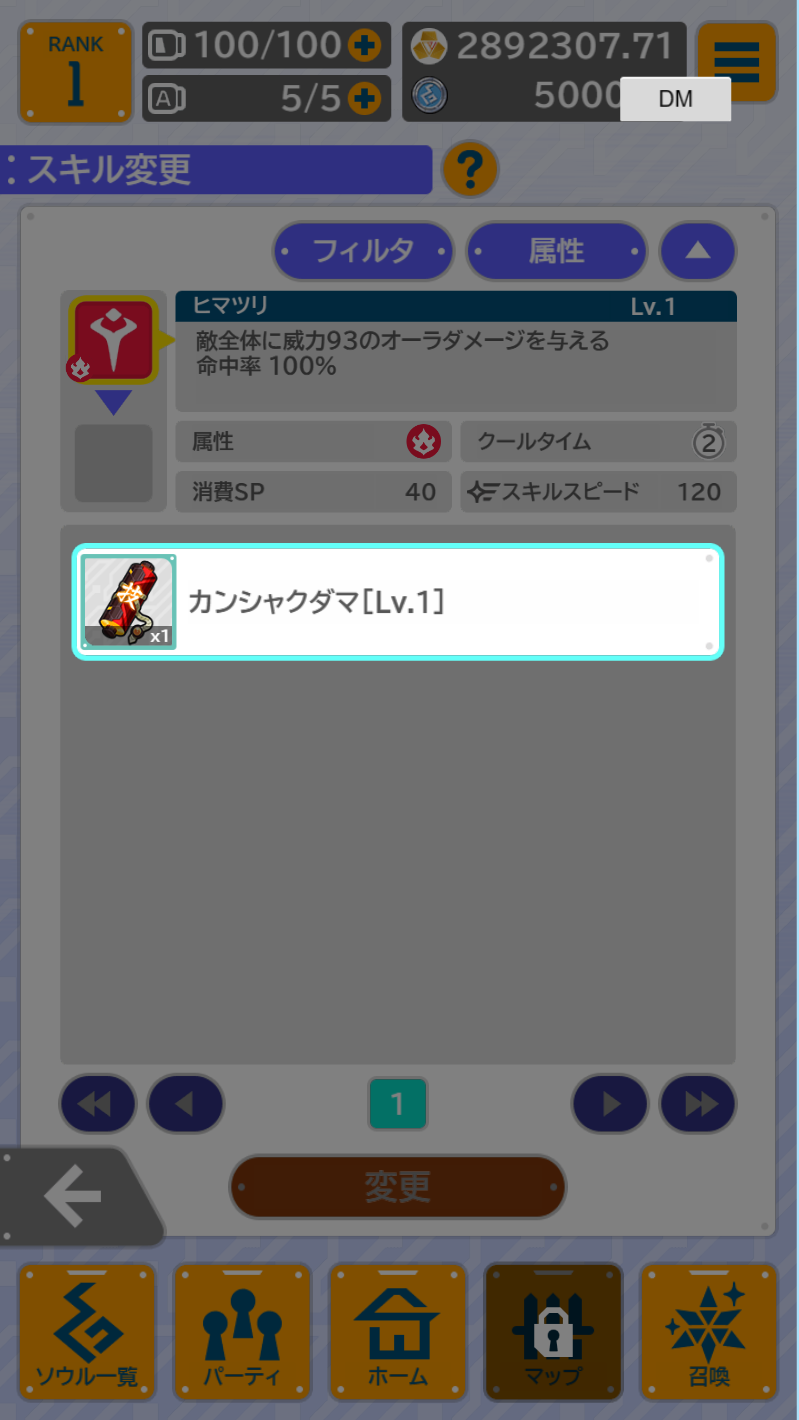Go to the next page
The height and width of the screenshot is (1420, 799).
click(x=610, y=1104)
